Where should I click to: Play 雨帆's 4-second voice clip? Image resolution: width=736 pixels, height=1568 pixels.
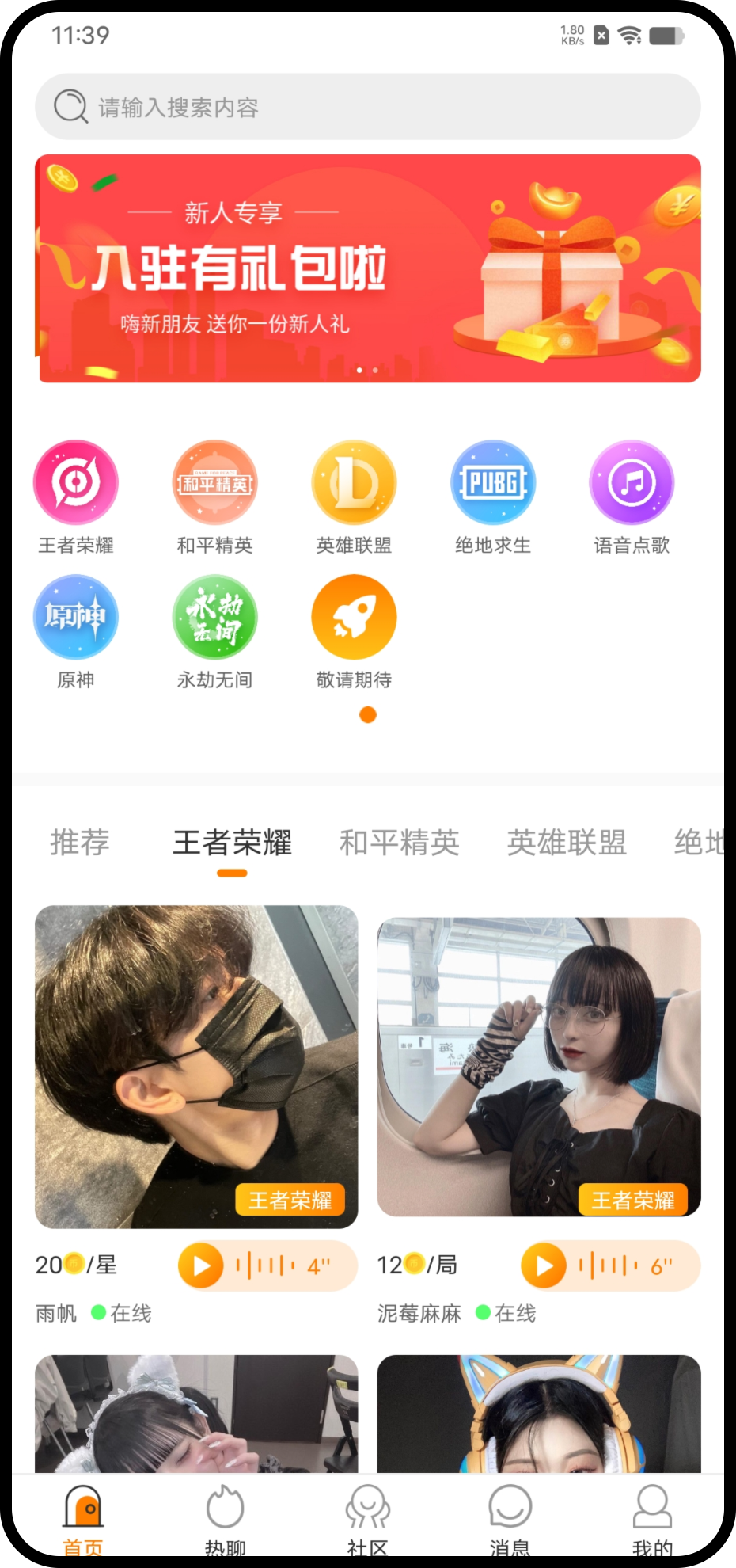pyautogui.click(x=202, y=1265)
